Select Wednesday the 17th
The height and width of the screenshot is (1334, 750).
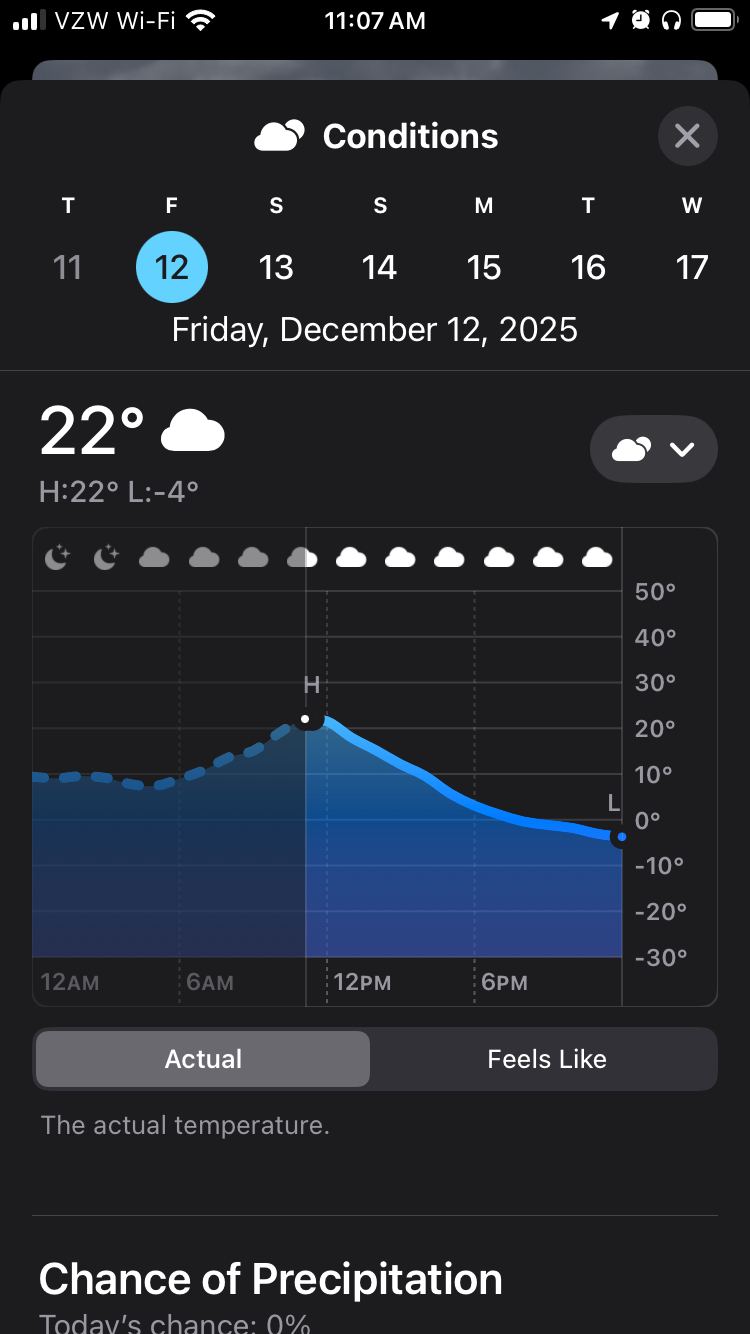click(x=692, y=267)
